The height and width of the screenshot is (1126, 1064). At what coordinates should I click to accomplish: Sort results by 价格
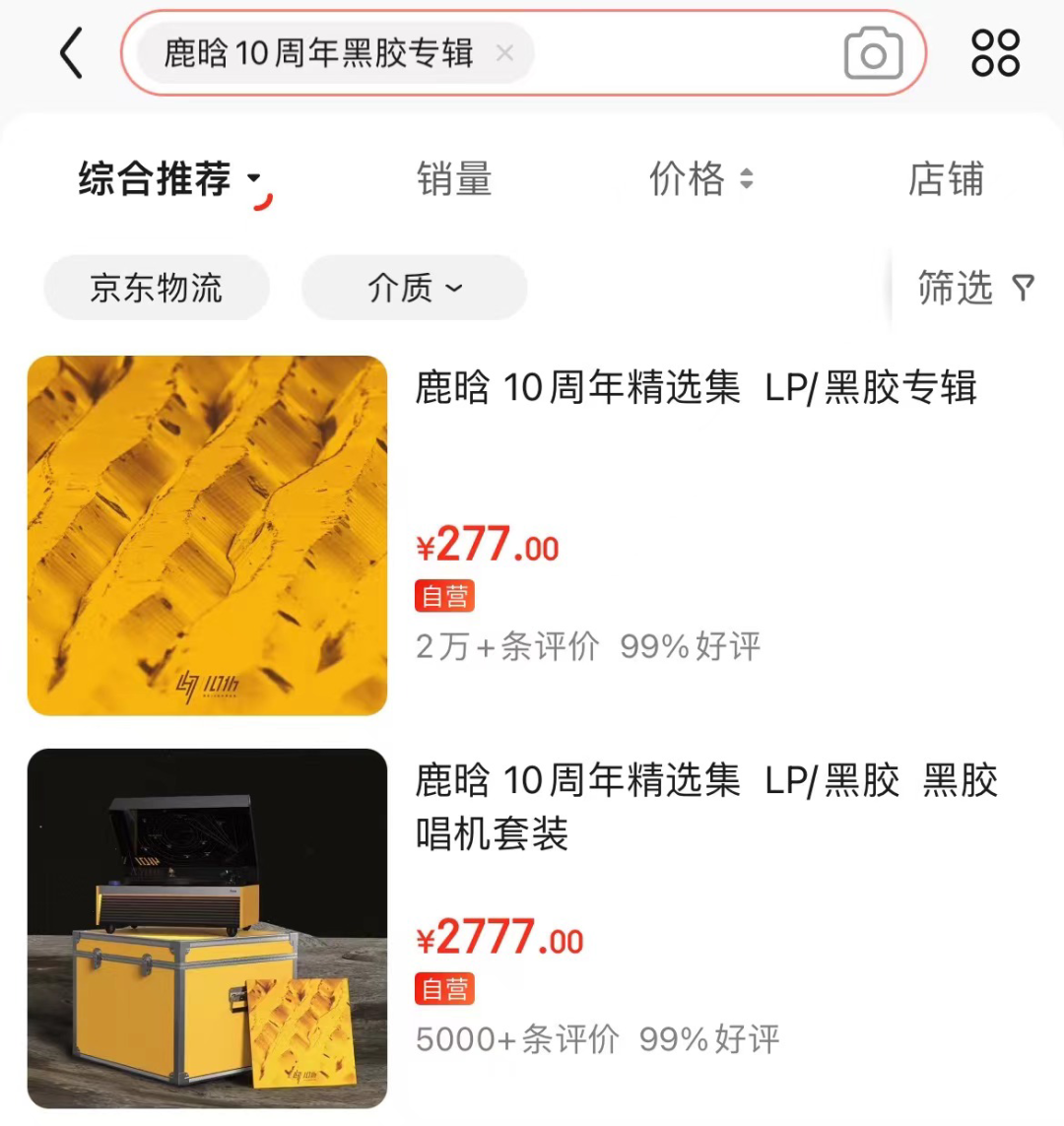[x=700, y=179]
